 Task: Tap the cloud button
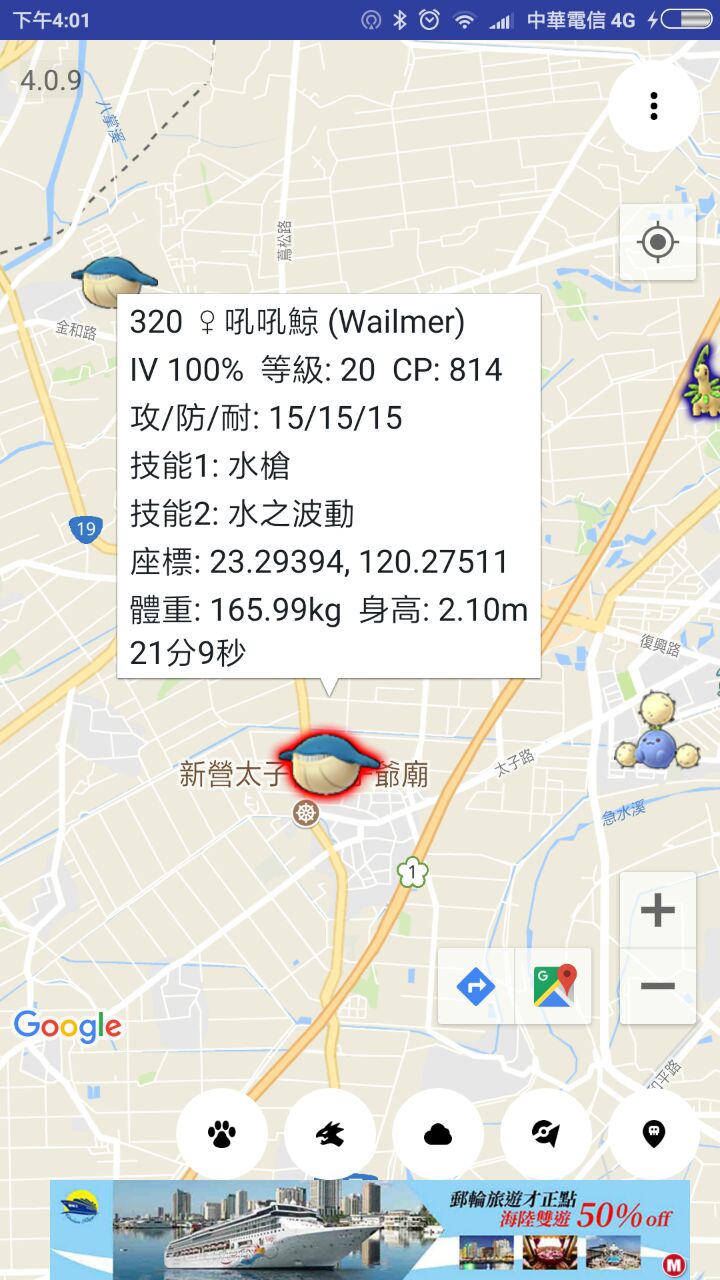click(438, 1133)
